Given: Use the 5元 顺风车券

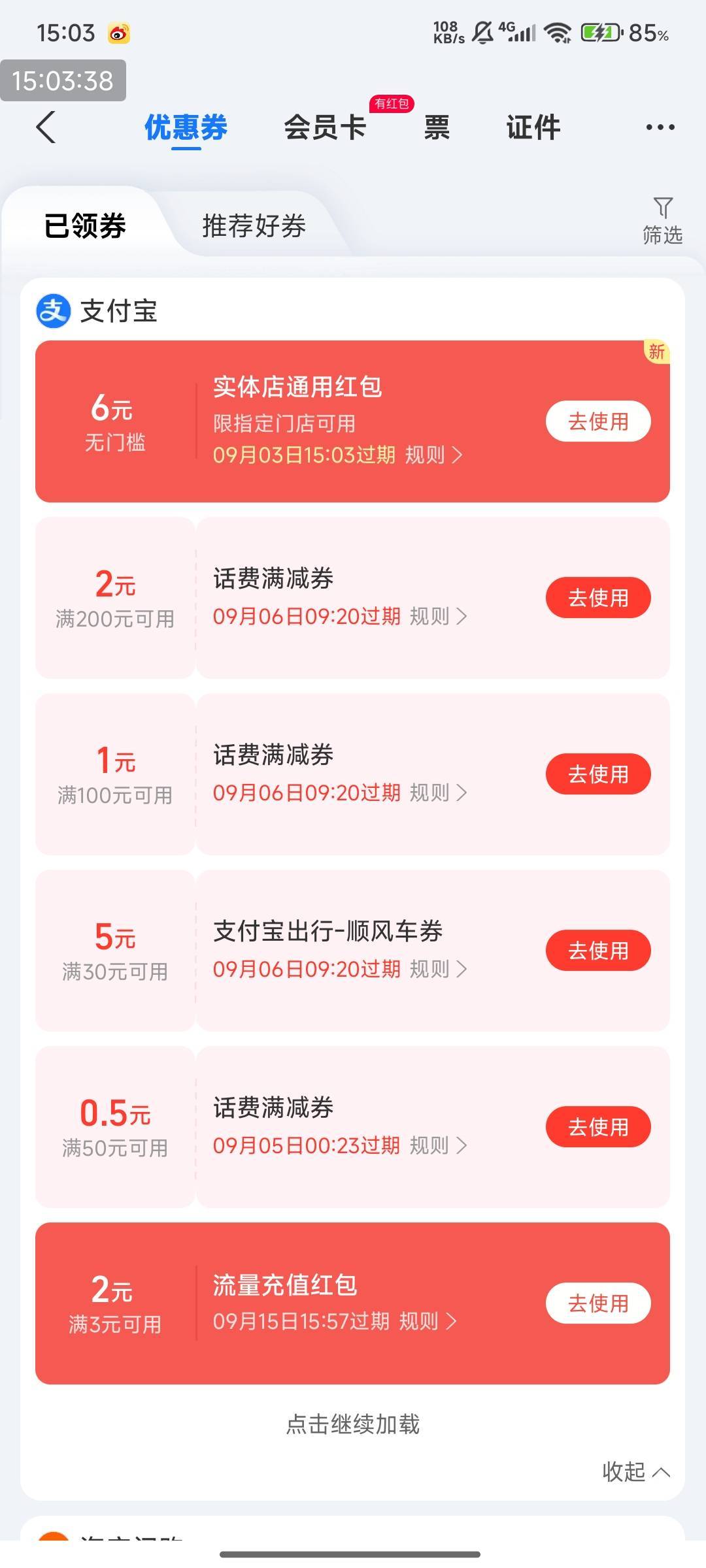Looking at the screenshot, I should click(x=598, y=951).
